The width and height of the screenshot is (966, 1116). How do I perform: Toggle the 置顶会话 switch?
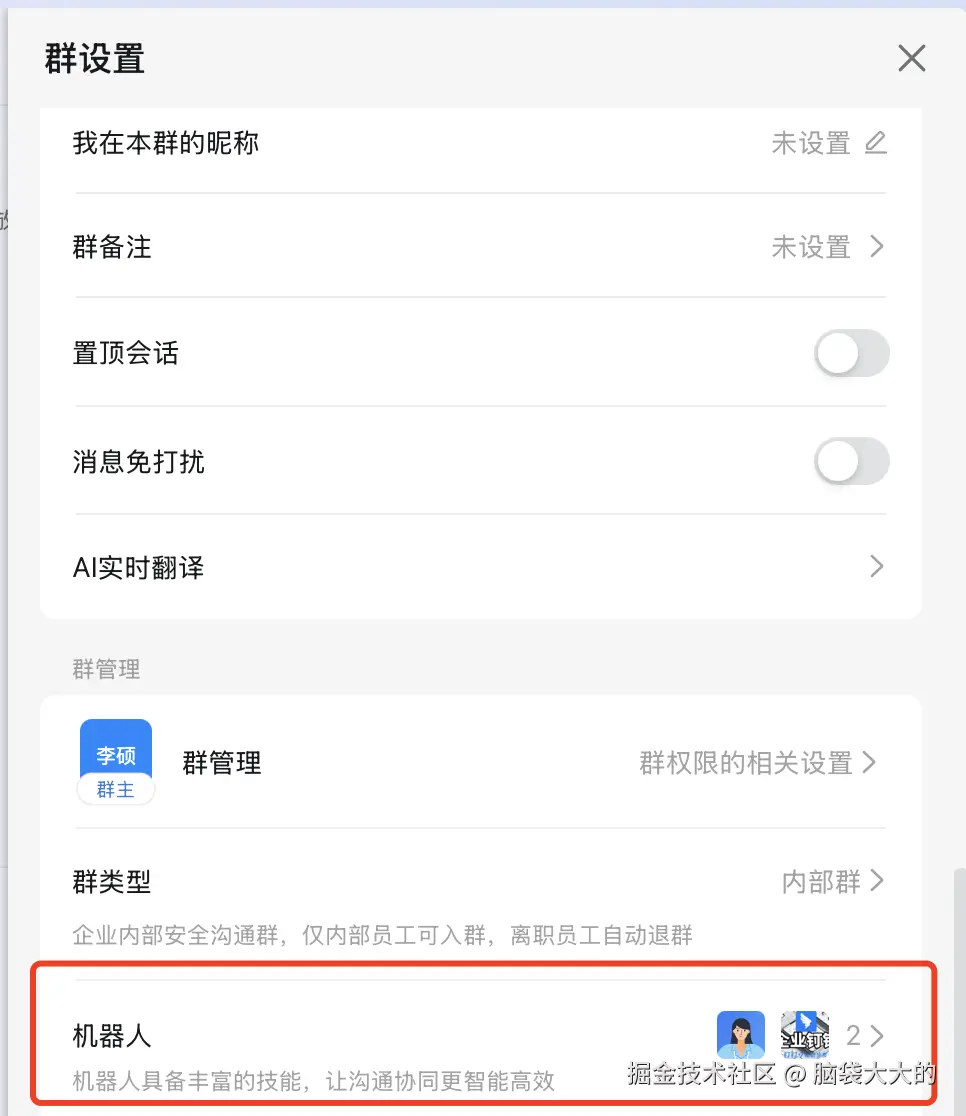coord(851,353)
